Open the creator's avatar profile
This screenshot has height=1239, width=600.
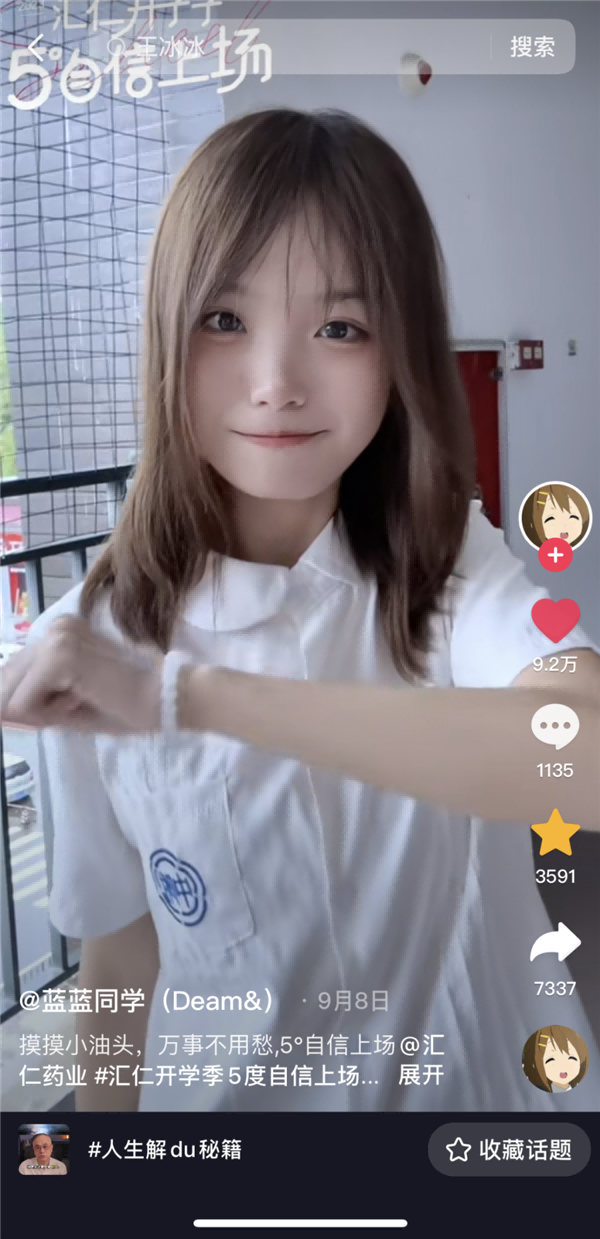pyautogui.click(x=555, y=517)
